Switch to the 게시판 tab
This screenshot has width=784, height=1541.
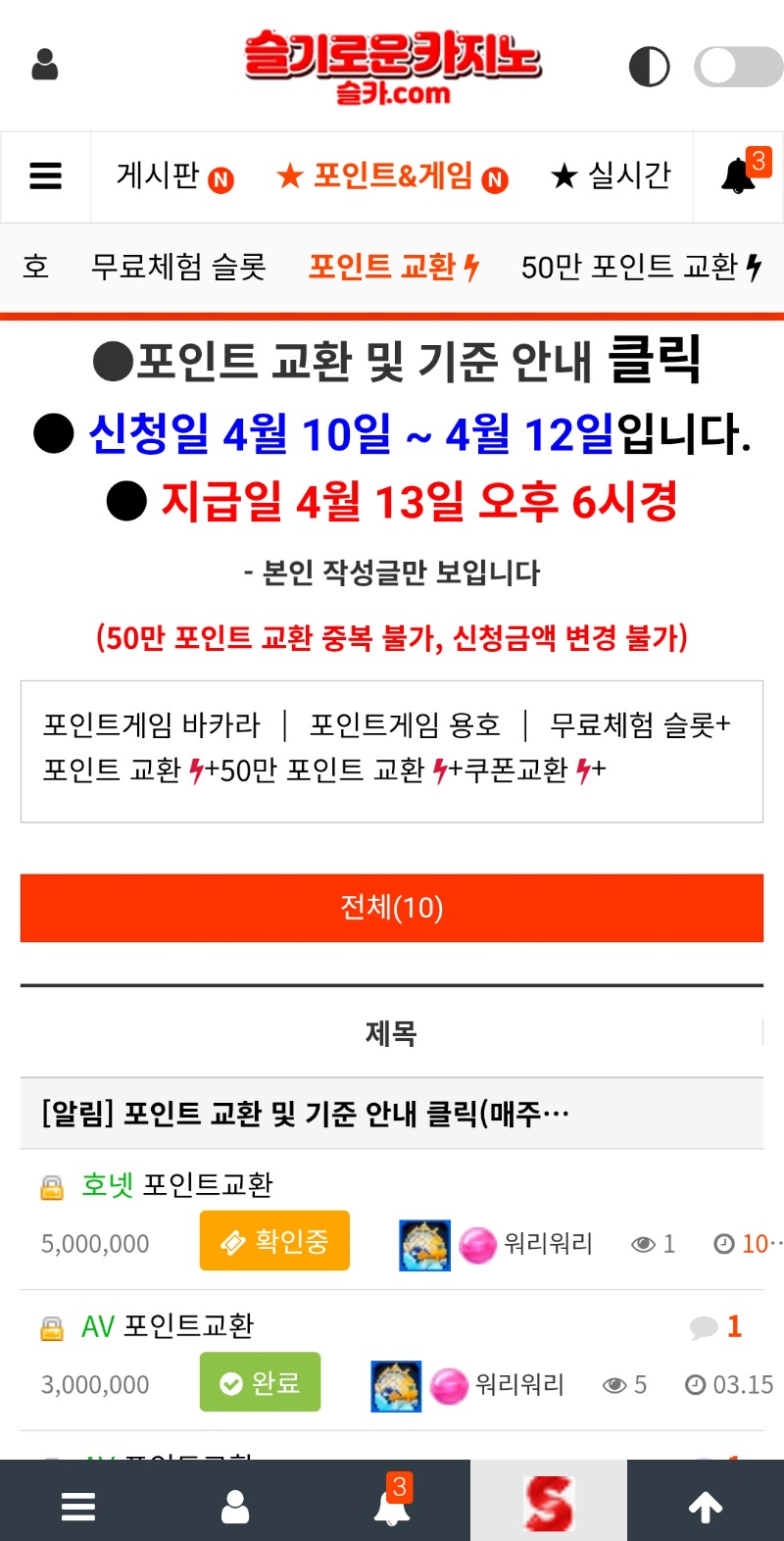(x=159, y=176)
